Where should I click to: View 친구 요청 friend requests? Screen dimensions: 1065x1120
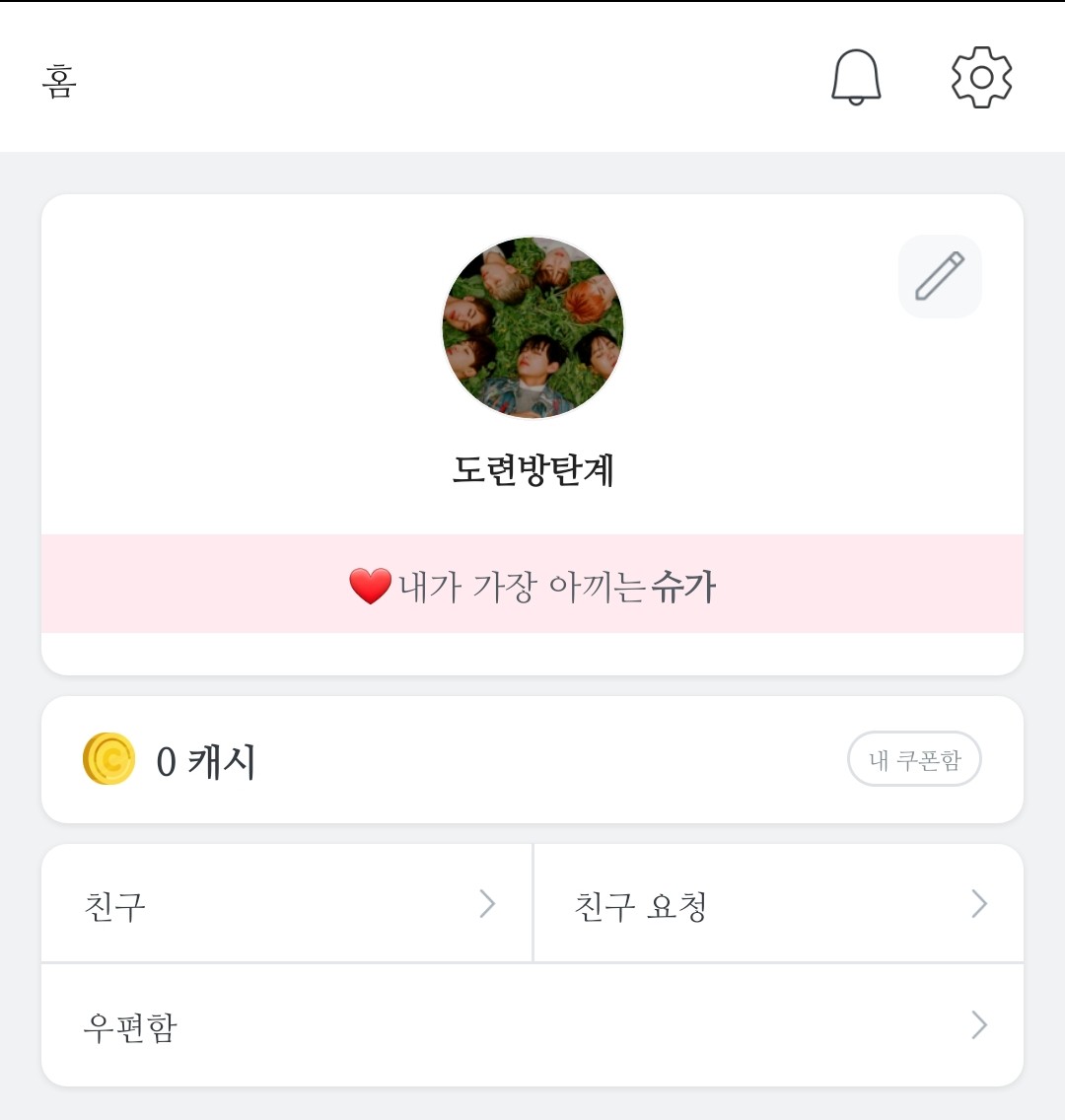coord(778,904)
